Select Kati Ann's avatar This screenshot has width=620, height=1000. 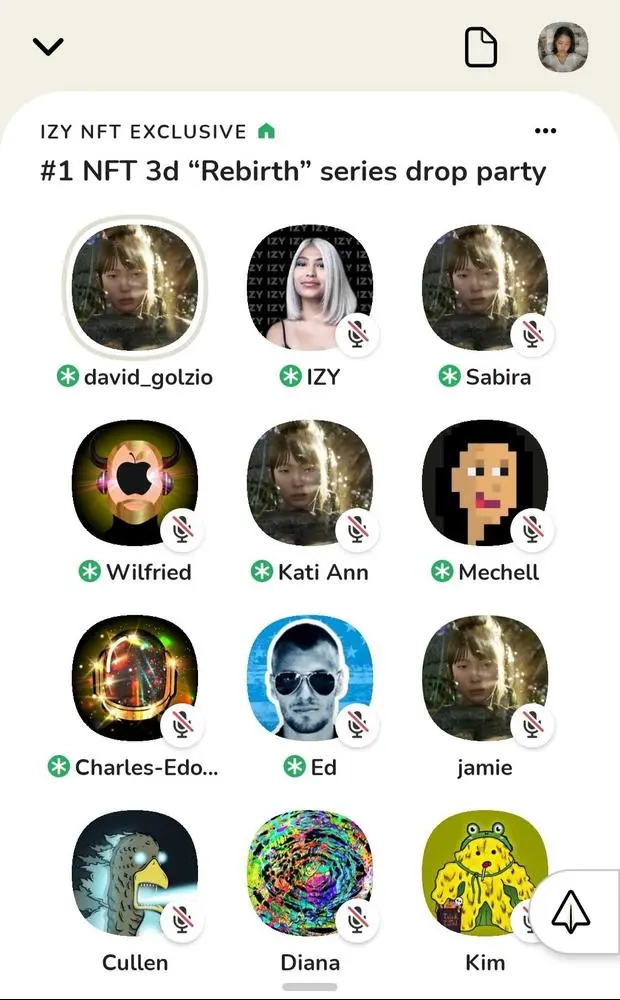click(x=309, y=482)
